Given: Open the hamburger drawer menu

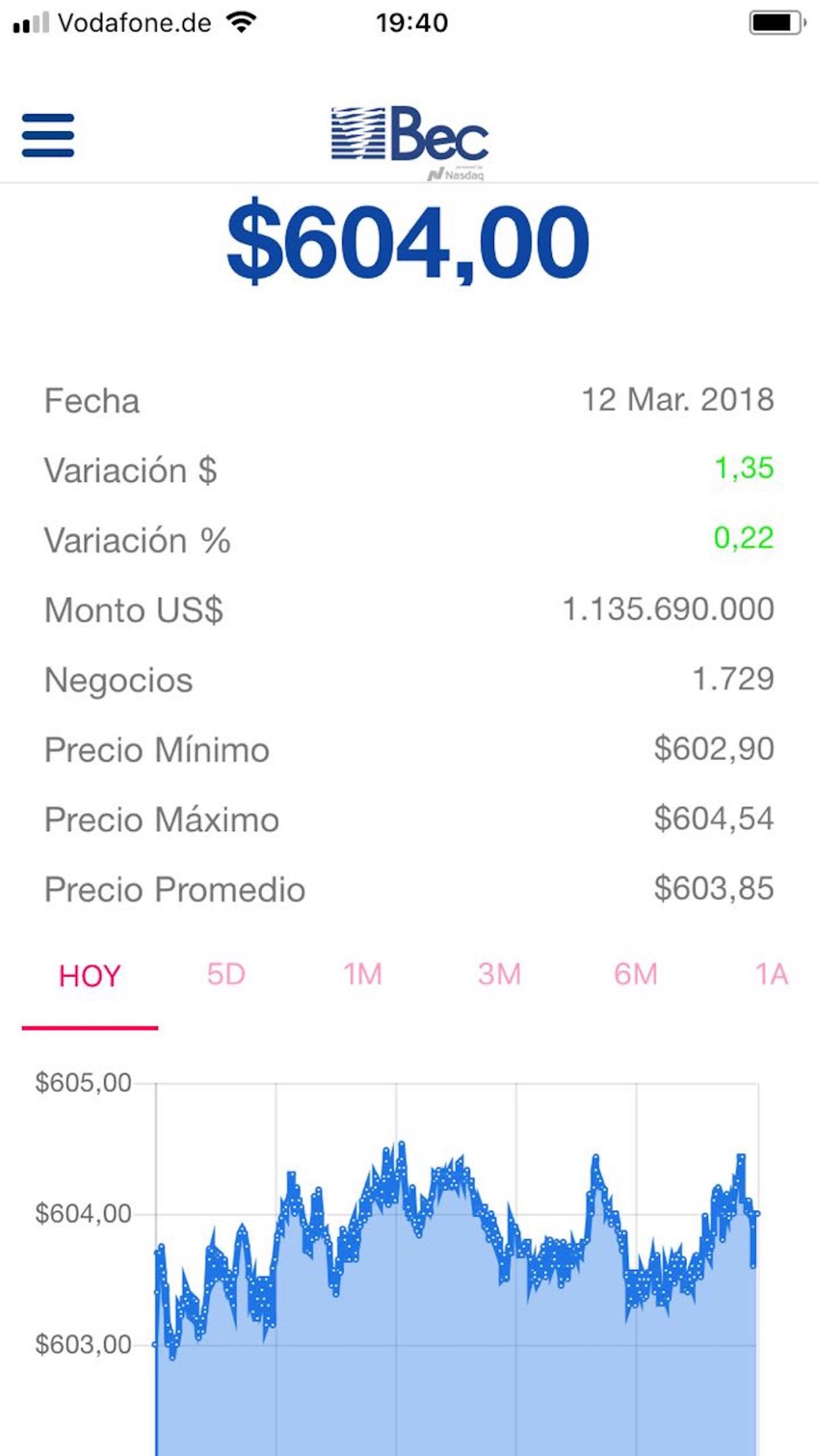Looking at the screenshot, I should click(x=48, y=135).
